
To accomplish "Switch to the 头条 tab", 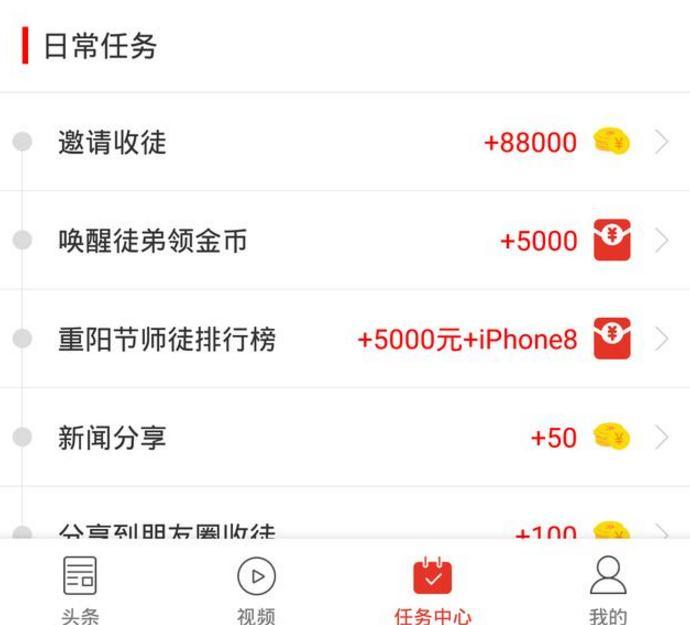I will [80, 590].
